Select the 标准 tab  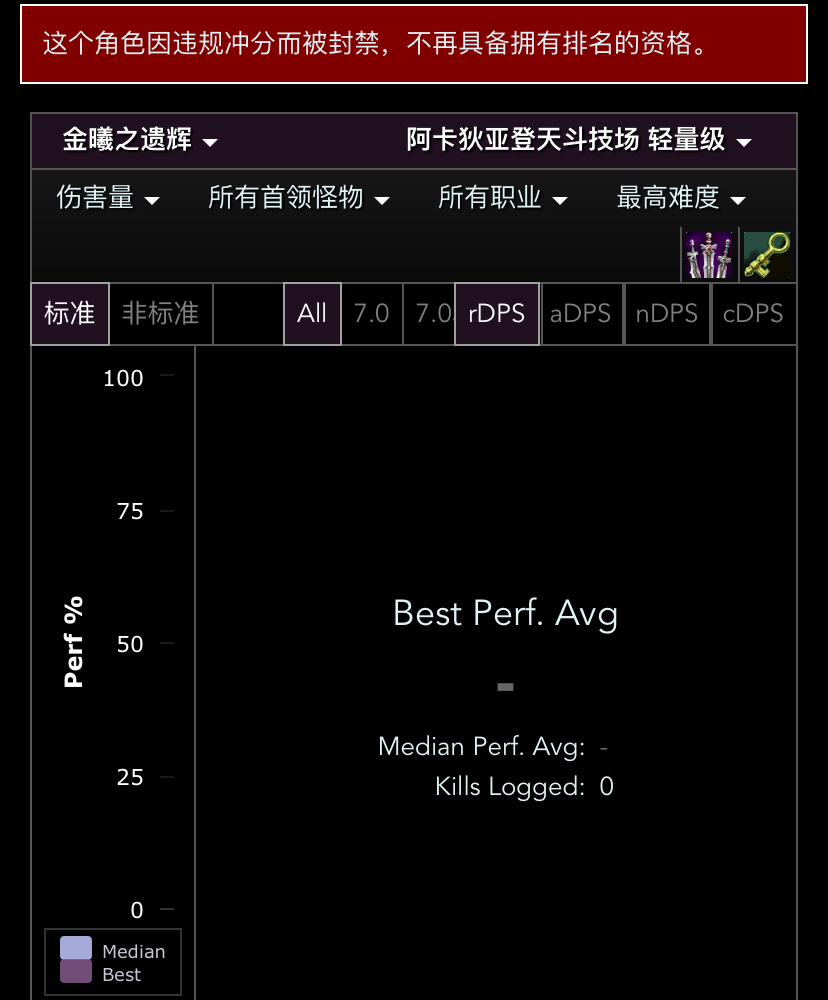pos(70,314)
